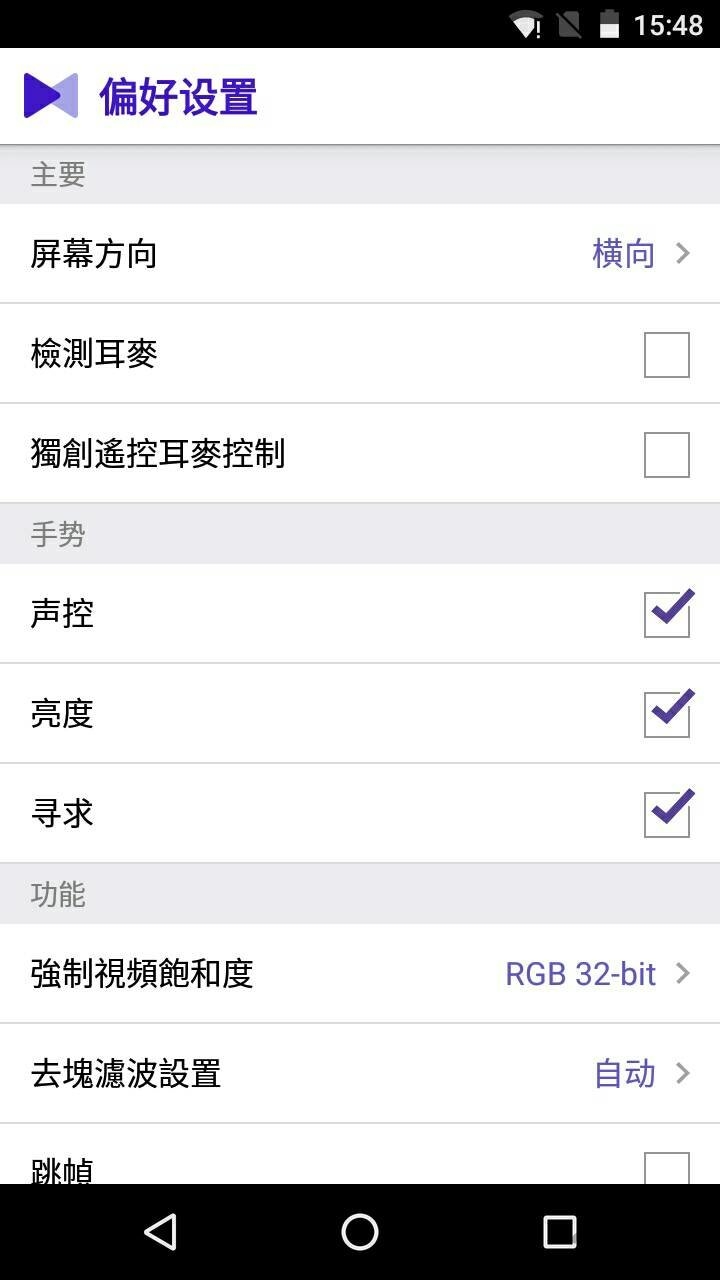Uncheck the 亮度 gesture option
This screenshot has height=1280, width=720.
(x=666, y=713)
